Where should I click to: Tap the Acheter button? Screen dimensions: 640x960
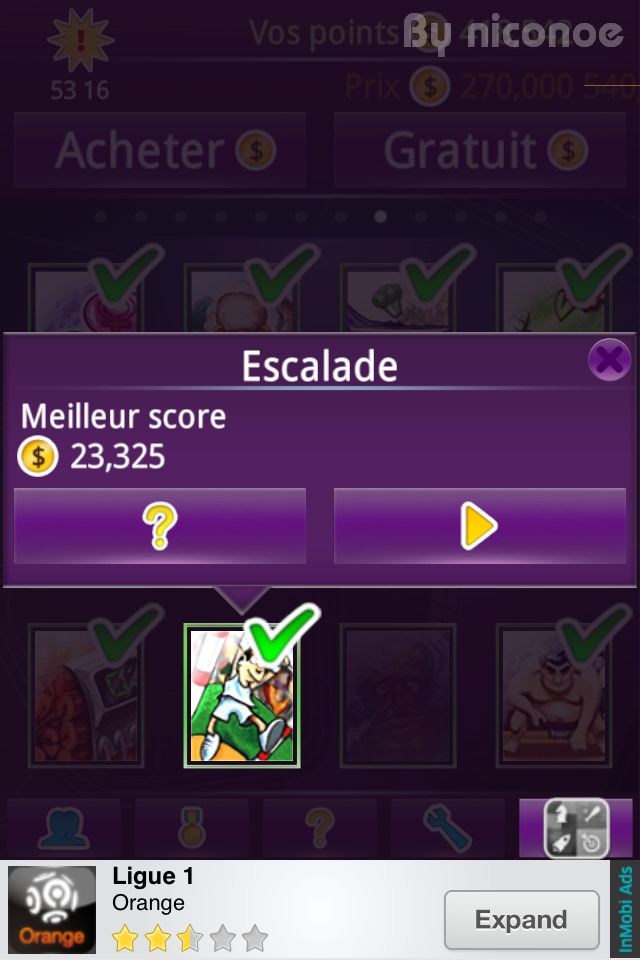pos(160,150)
